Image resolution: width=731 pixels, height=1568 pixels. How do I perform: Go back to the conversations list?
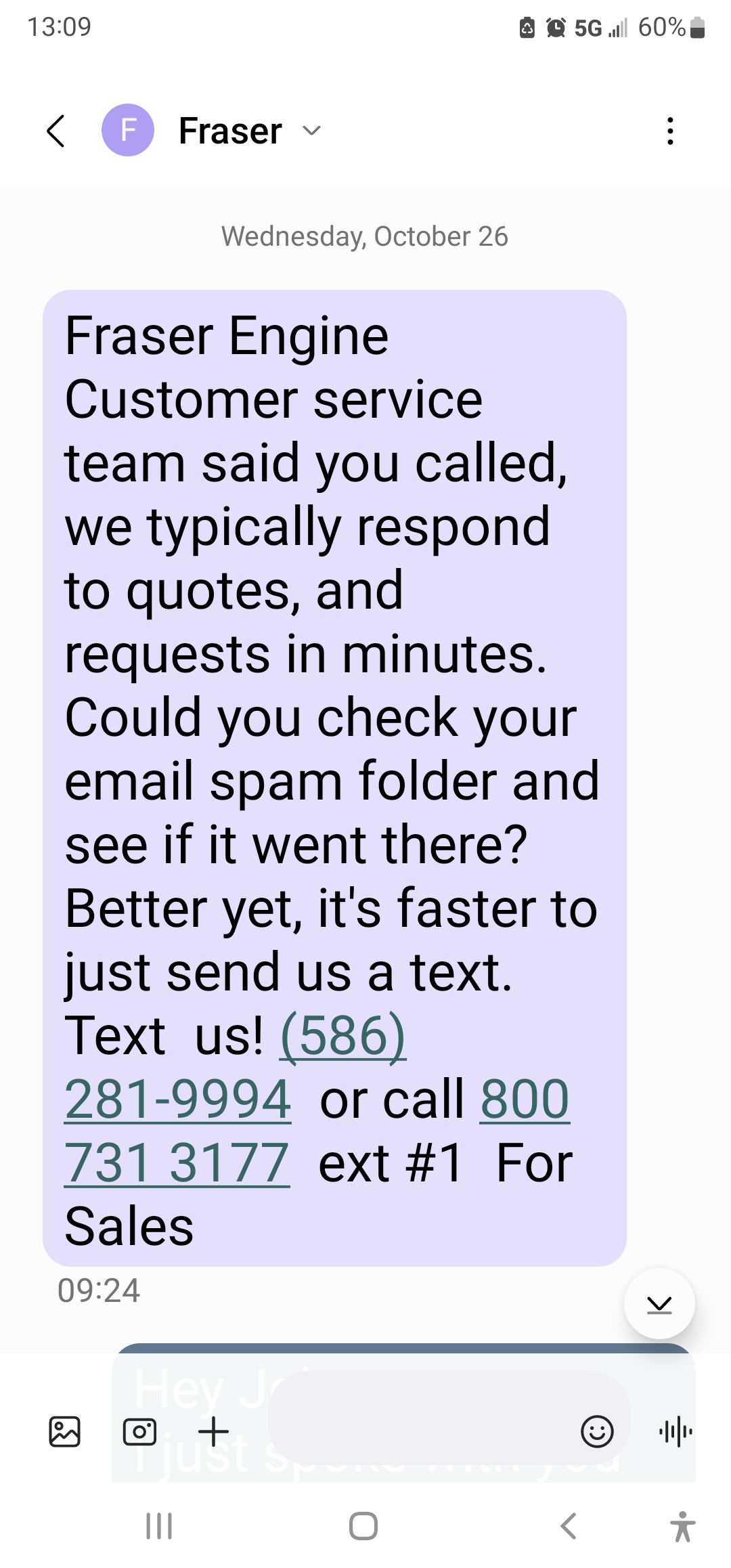pos(56,131)
